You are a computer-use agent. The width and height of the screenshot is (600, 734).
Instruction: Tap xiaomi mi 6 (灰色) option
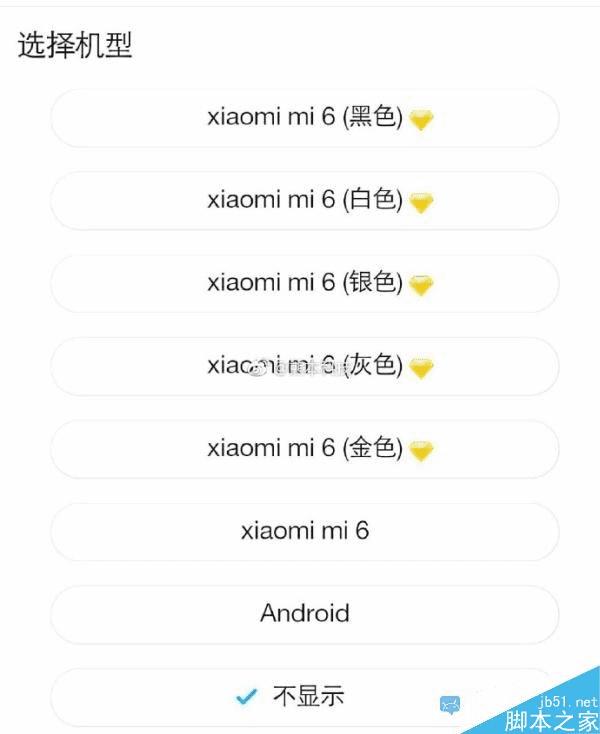[304, 367]
